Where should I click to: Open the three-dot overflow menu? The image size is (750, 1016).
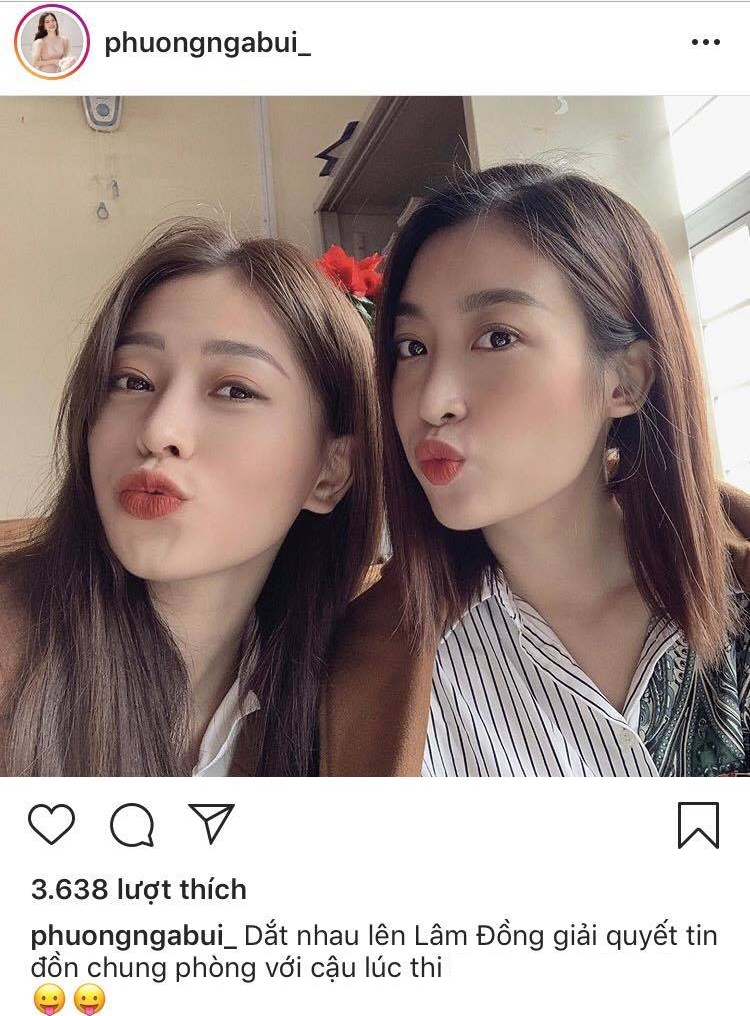pos(705,43)
